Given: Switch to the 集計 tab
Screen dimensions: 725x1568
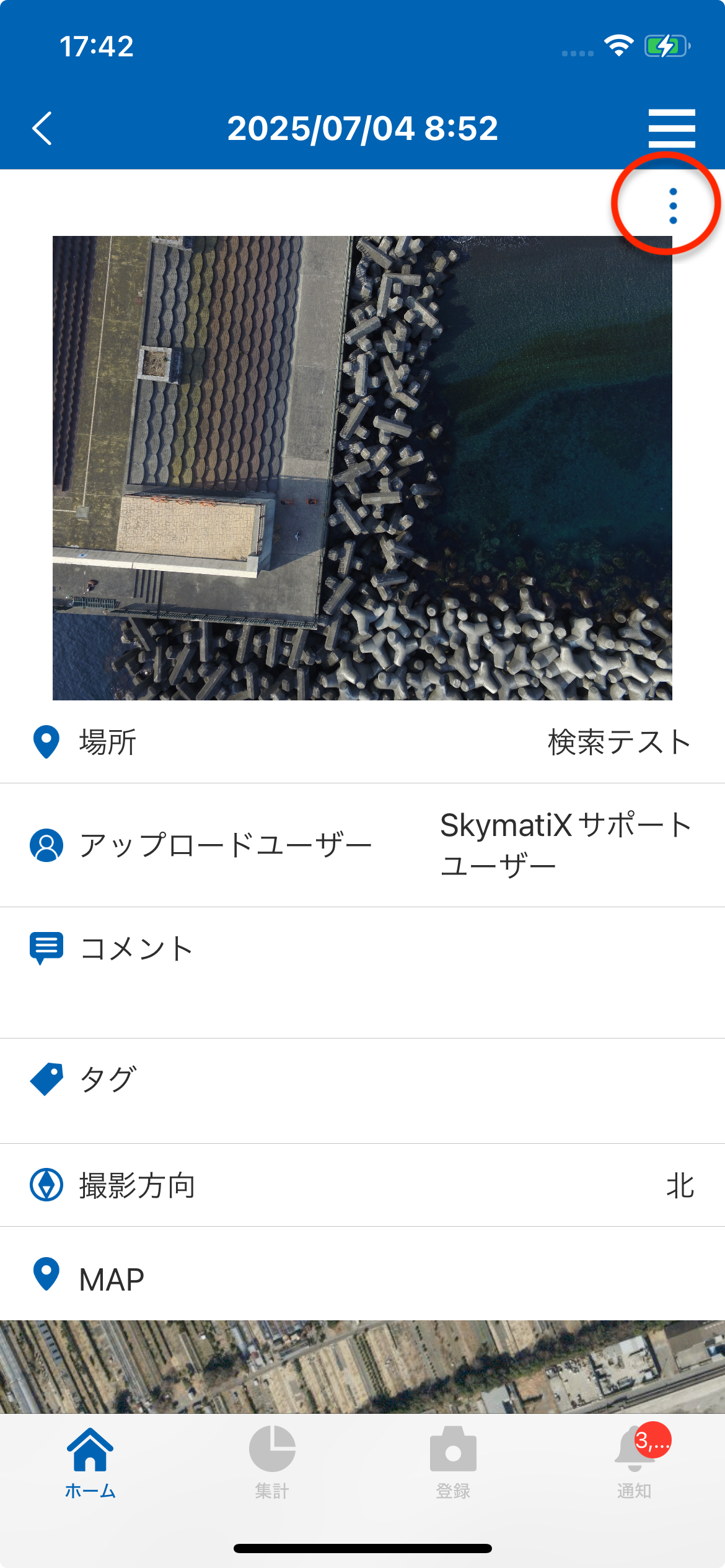Looking at the screenshot, I should click(272, 1463).
